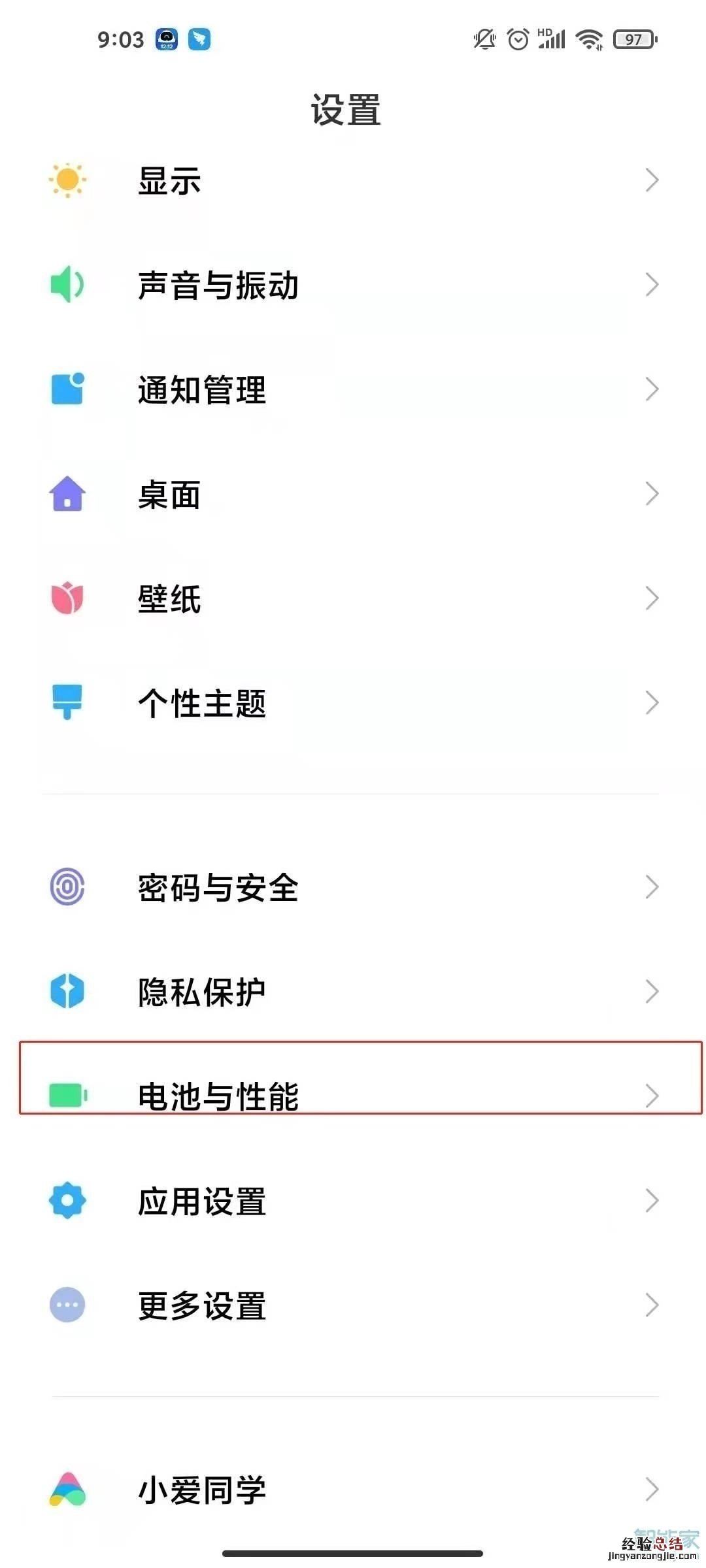
Task: Go to 声音与振动 settings
Action: tap(353, 285)
